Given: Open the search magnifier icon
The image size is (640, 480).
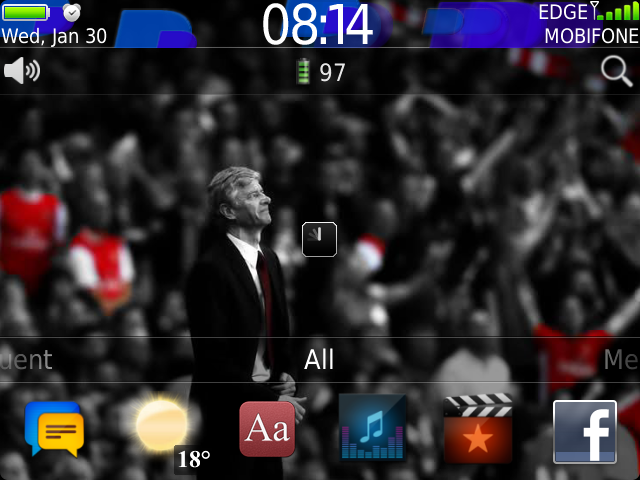Looking at the screenshot, I should [616, 71].
